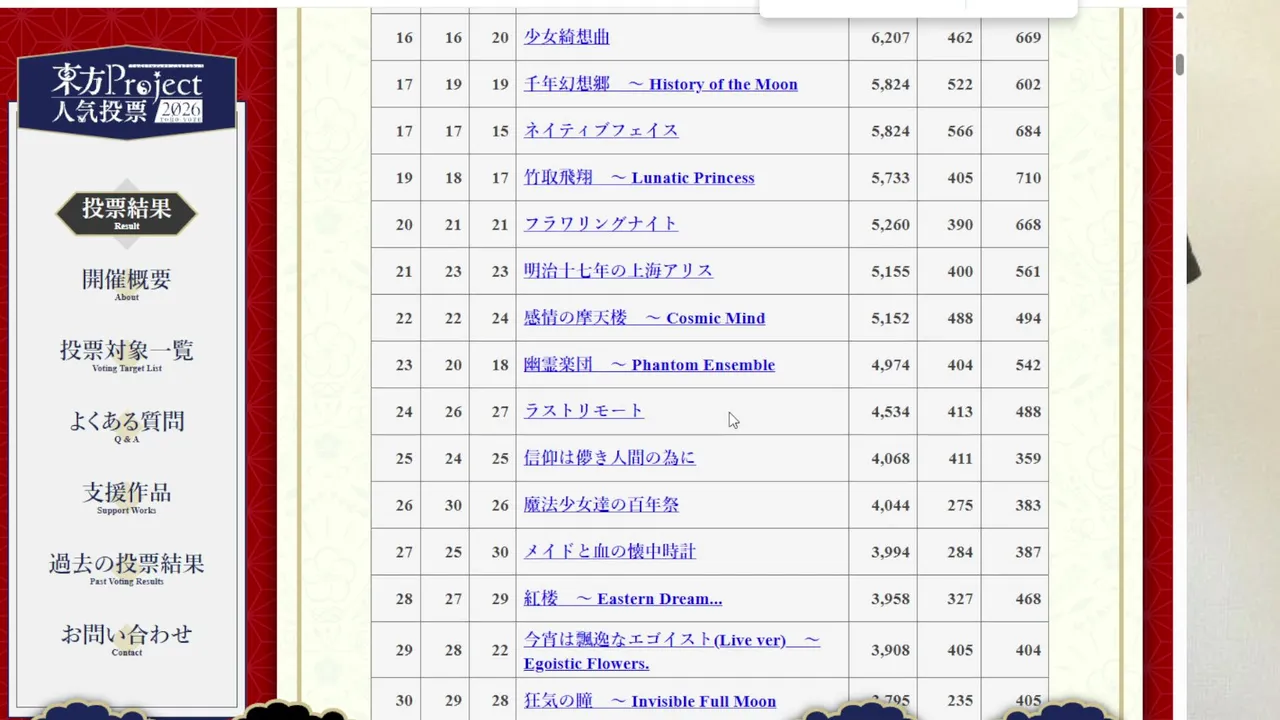
Task: Open よくある質問 Q&A page
Action: (x=126, y=426)
